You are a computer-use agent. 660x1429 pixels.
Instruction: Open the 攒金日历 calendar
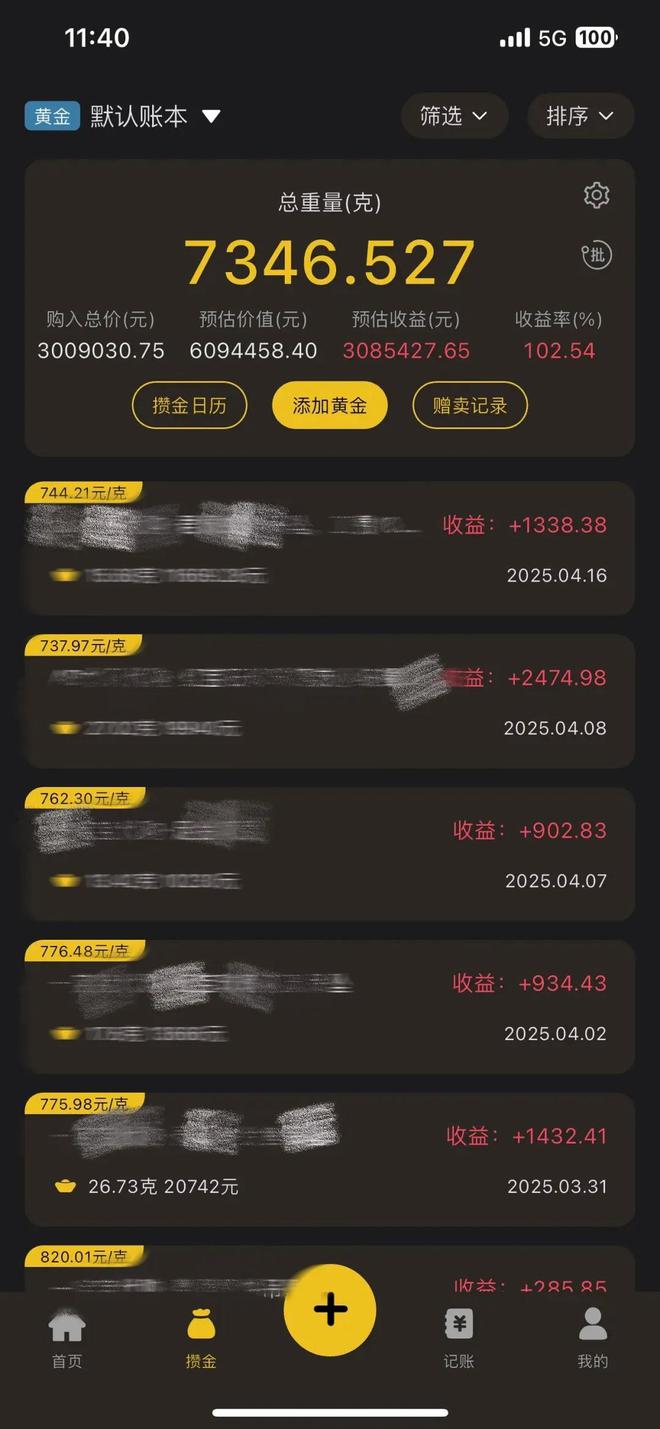point(189,406)
